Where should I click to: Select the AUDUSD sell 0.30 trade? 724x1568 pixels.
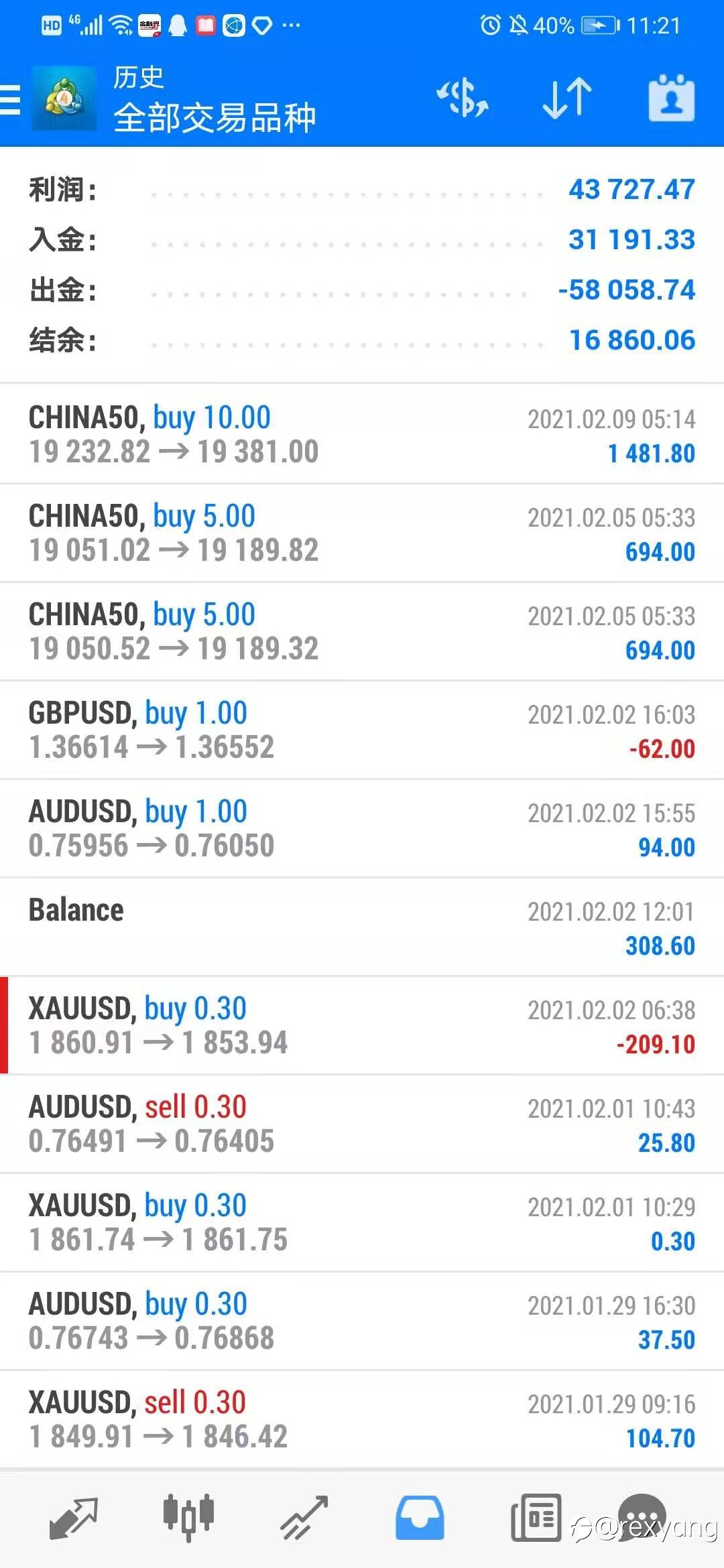(362, 1124)
